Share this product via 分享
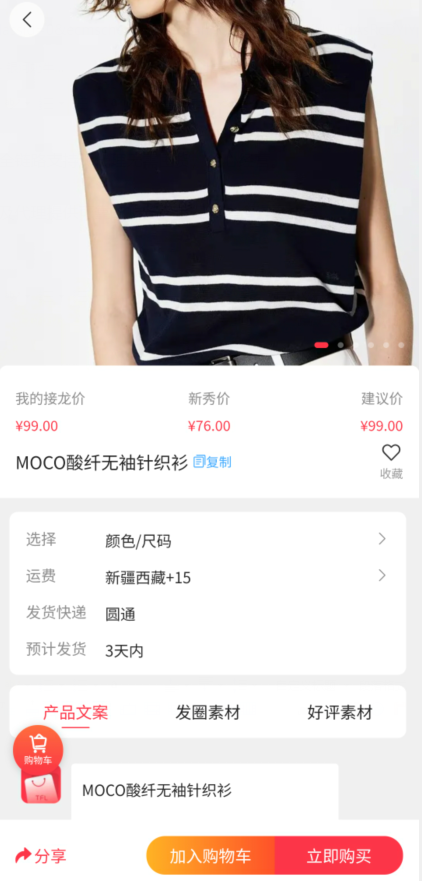This screenshot has height=881, width=422. click(40, 856)
